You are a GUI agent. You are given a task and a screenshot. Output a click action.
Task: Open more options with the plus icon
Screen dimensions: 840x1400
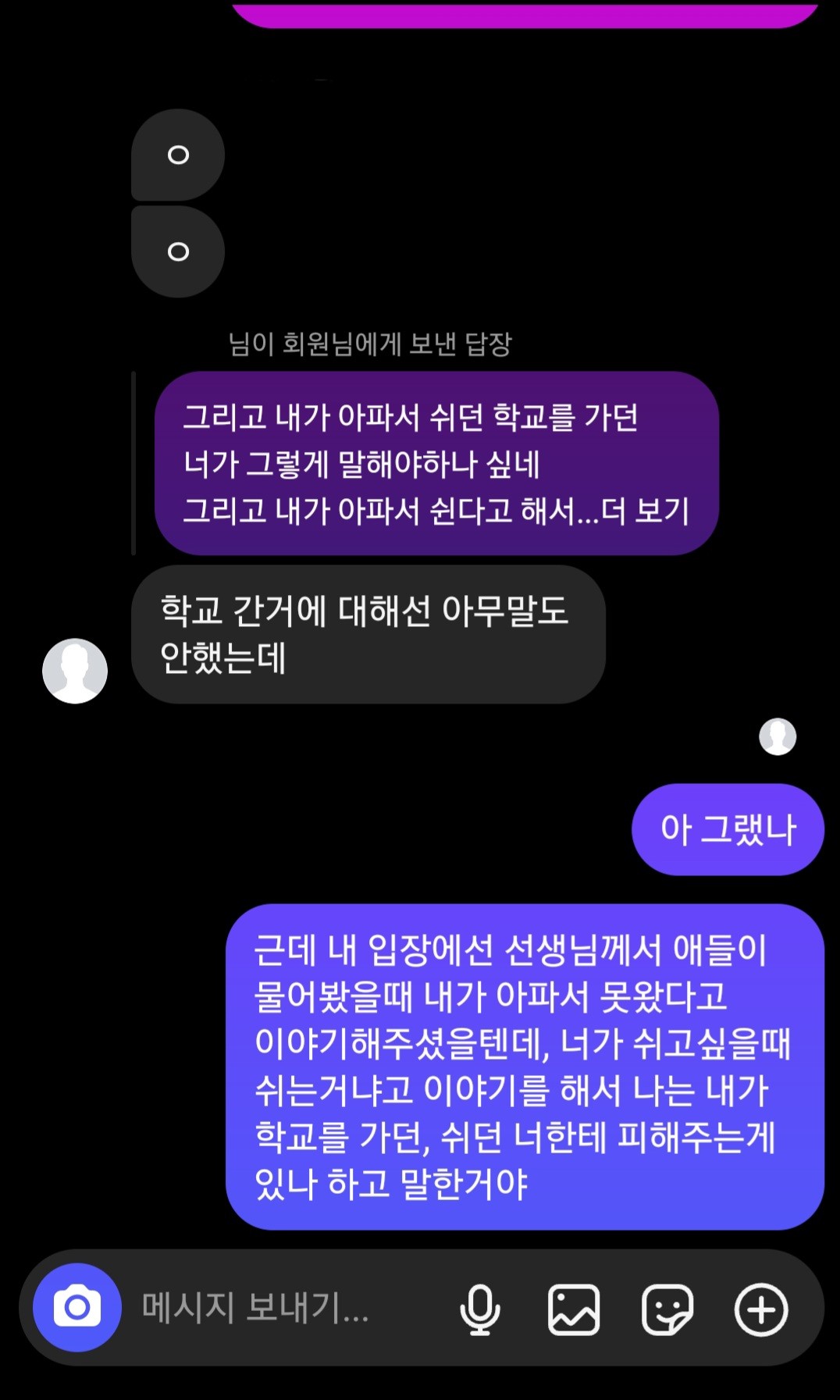point(760,1309)
